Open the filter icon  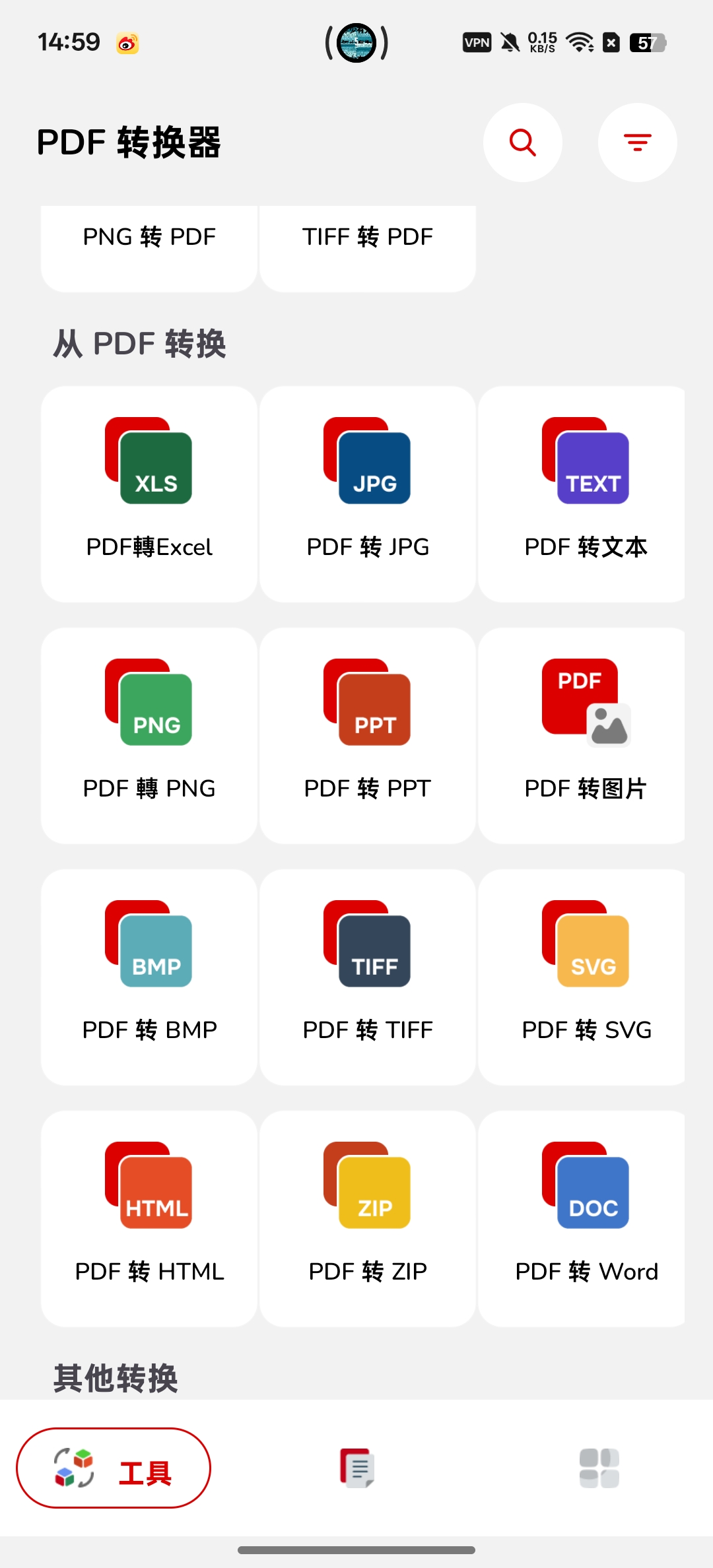637,143
